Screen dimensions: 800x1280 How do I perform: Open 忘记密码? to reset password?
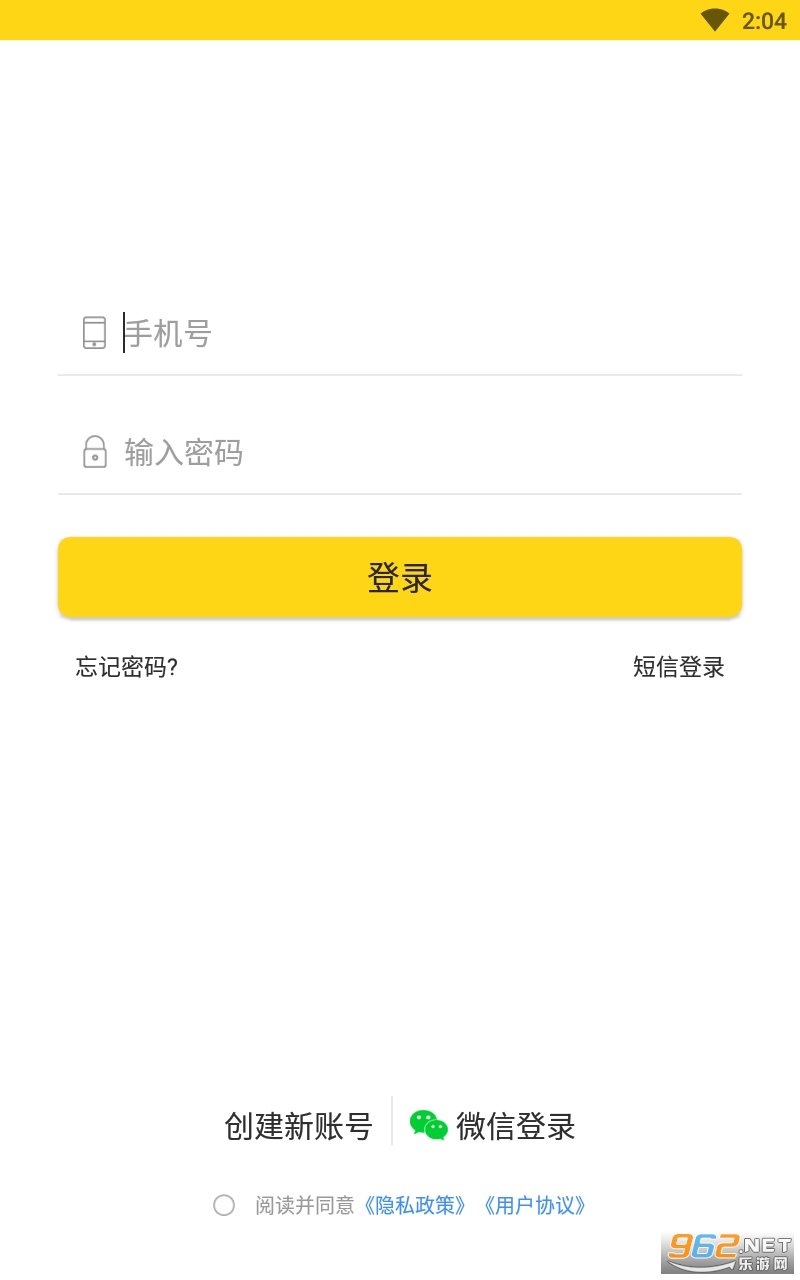127,667
